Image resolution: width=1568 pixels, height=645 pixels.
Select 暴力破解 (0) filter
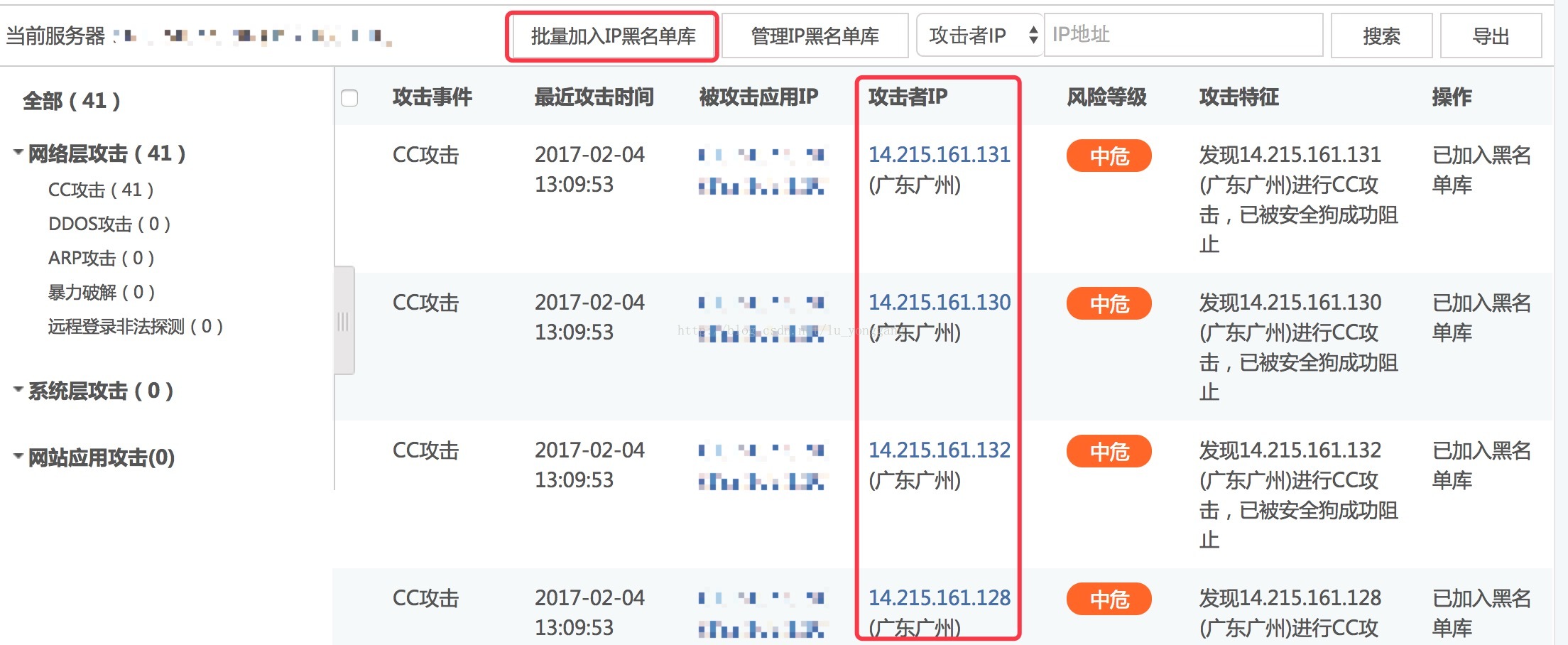pos(101,292)
